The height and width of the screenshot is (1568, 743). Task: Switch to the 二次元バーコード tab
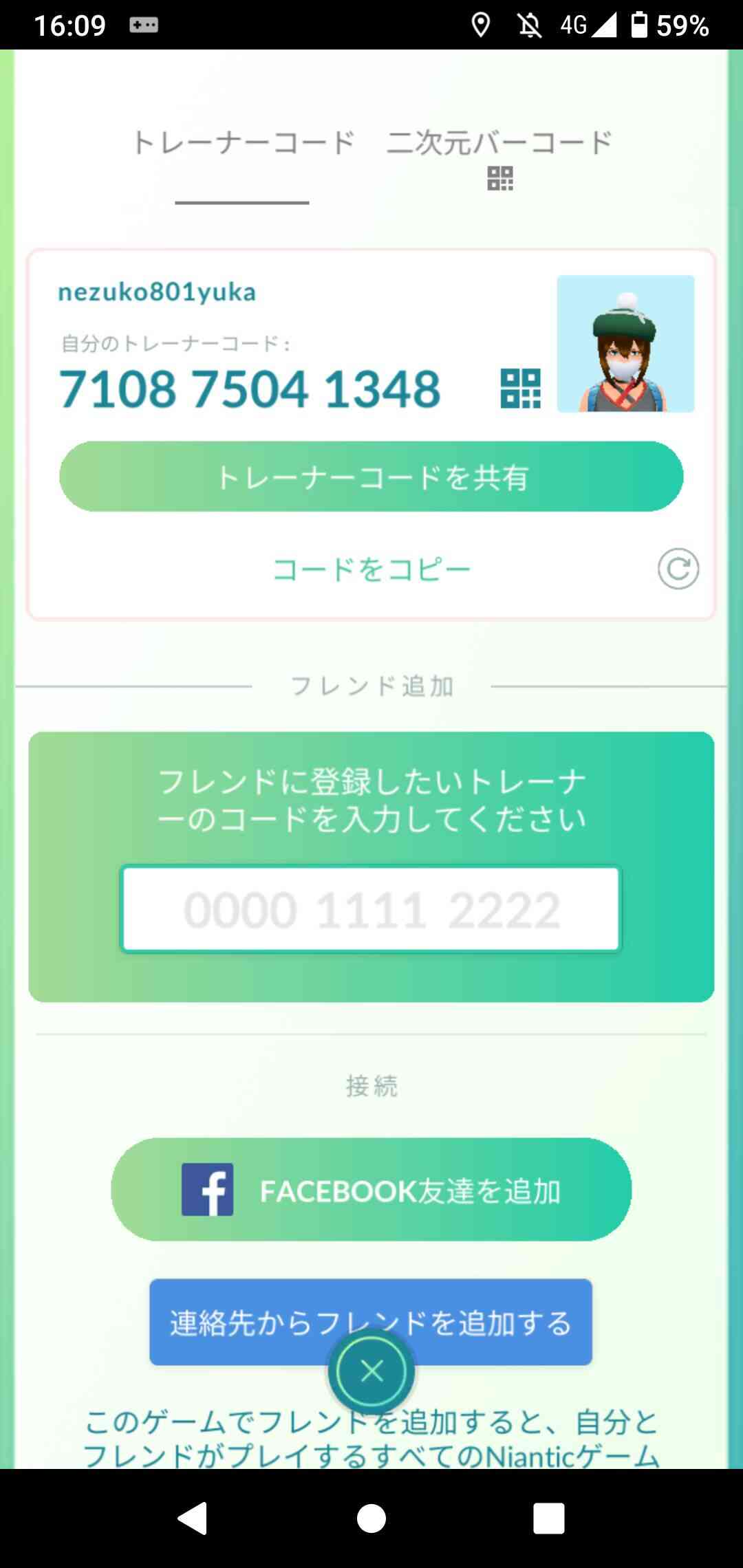[x=499, y=157]
